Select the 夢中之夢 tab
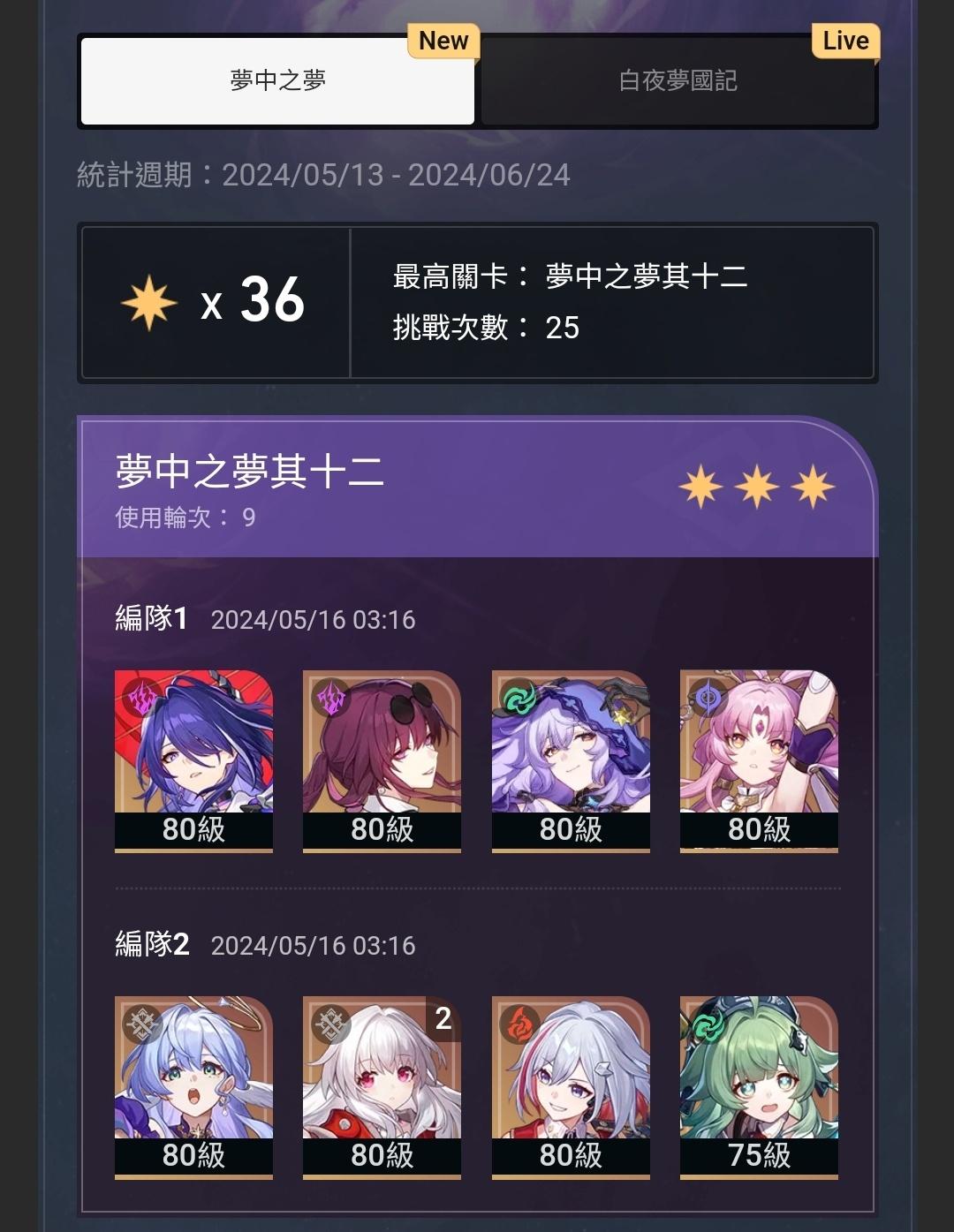The height and width of the screenshot is (1232, 954). 277,81
